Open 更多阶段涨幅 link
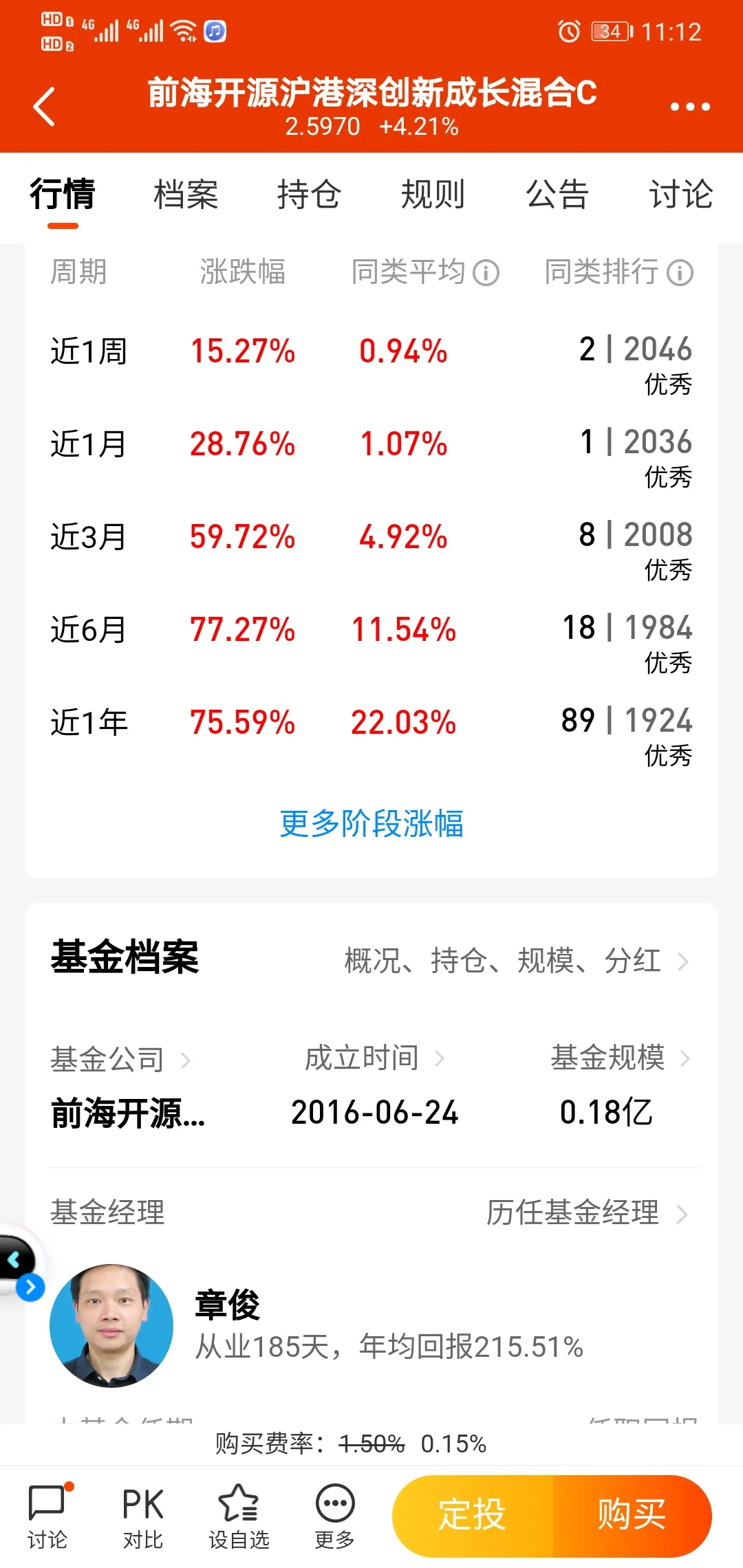The image size is (743, 1568). click(371, 823)
